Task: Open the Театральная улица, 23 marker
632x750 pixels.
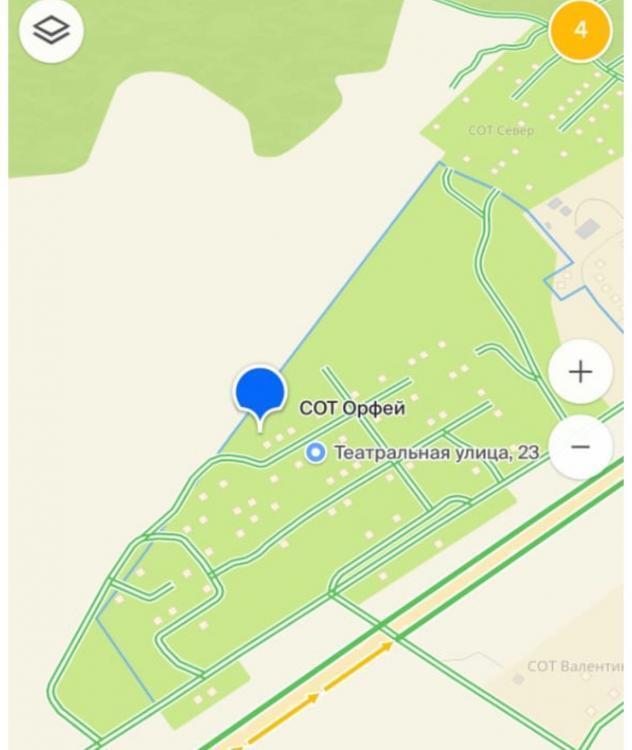Action: click(316, 453)
